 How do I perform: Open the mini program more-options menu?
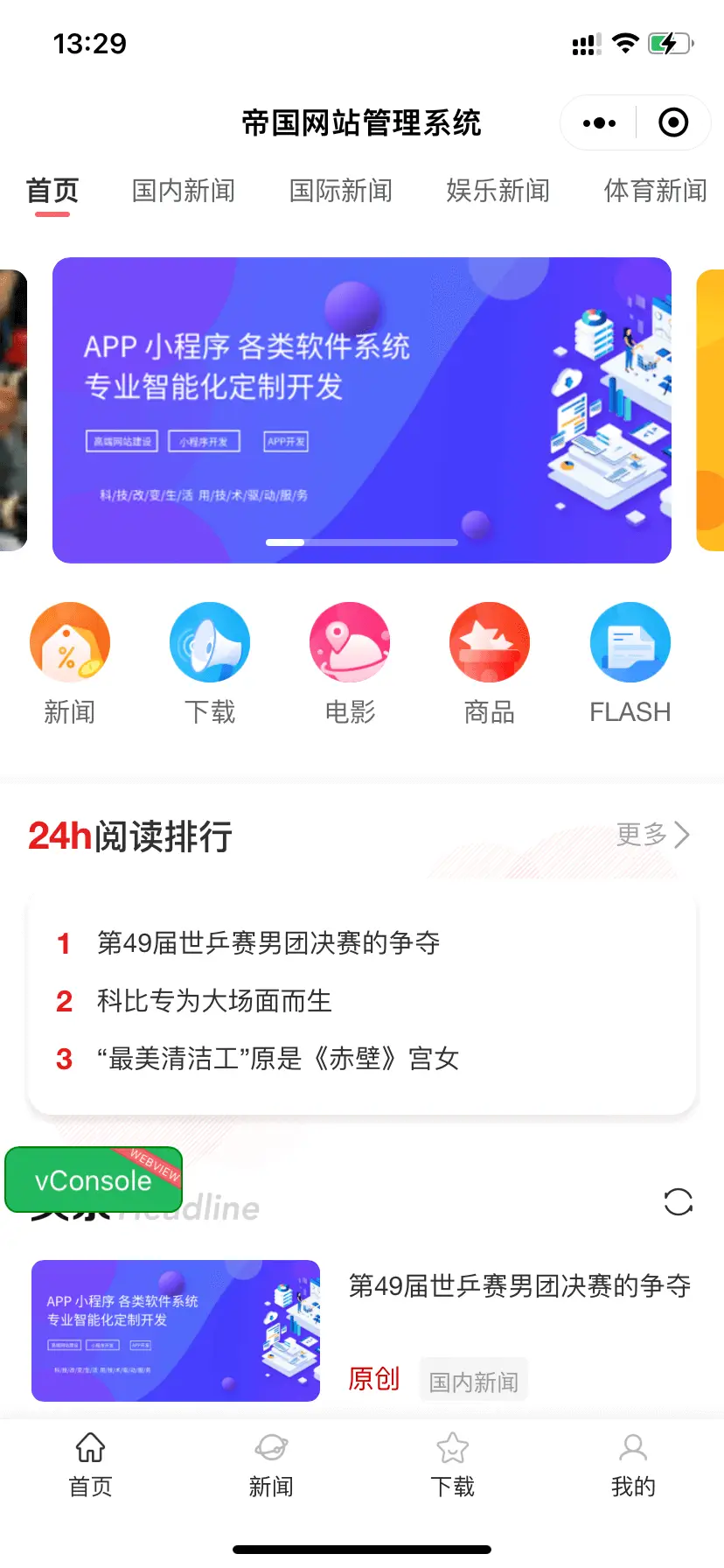tap(599, 123)
